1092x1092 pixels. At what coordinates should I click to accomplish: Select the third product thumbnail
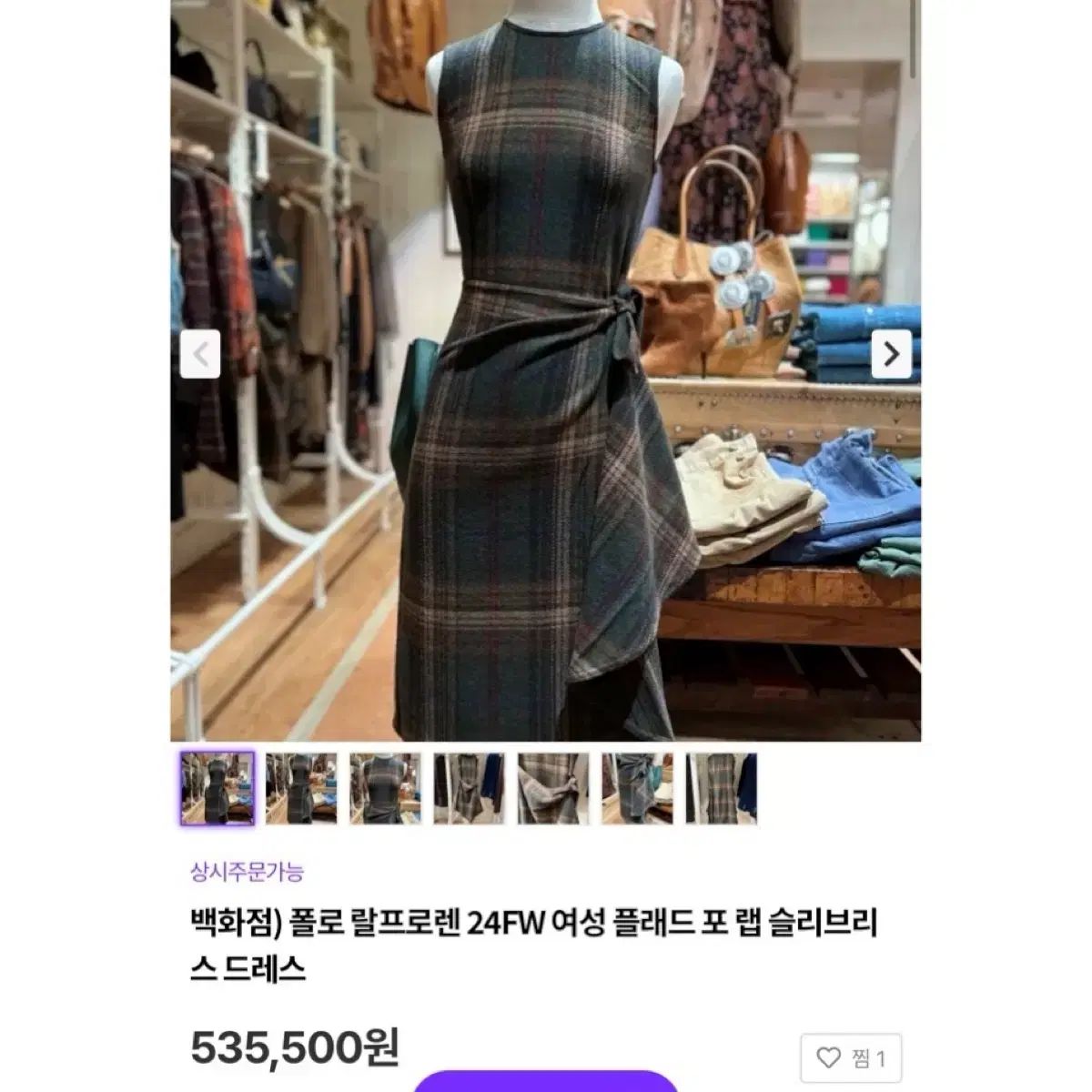(x=385, y=788)
